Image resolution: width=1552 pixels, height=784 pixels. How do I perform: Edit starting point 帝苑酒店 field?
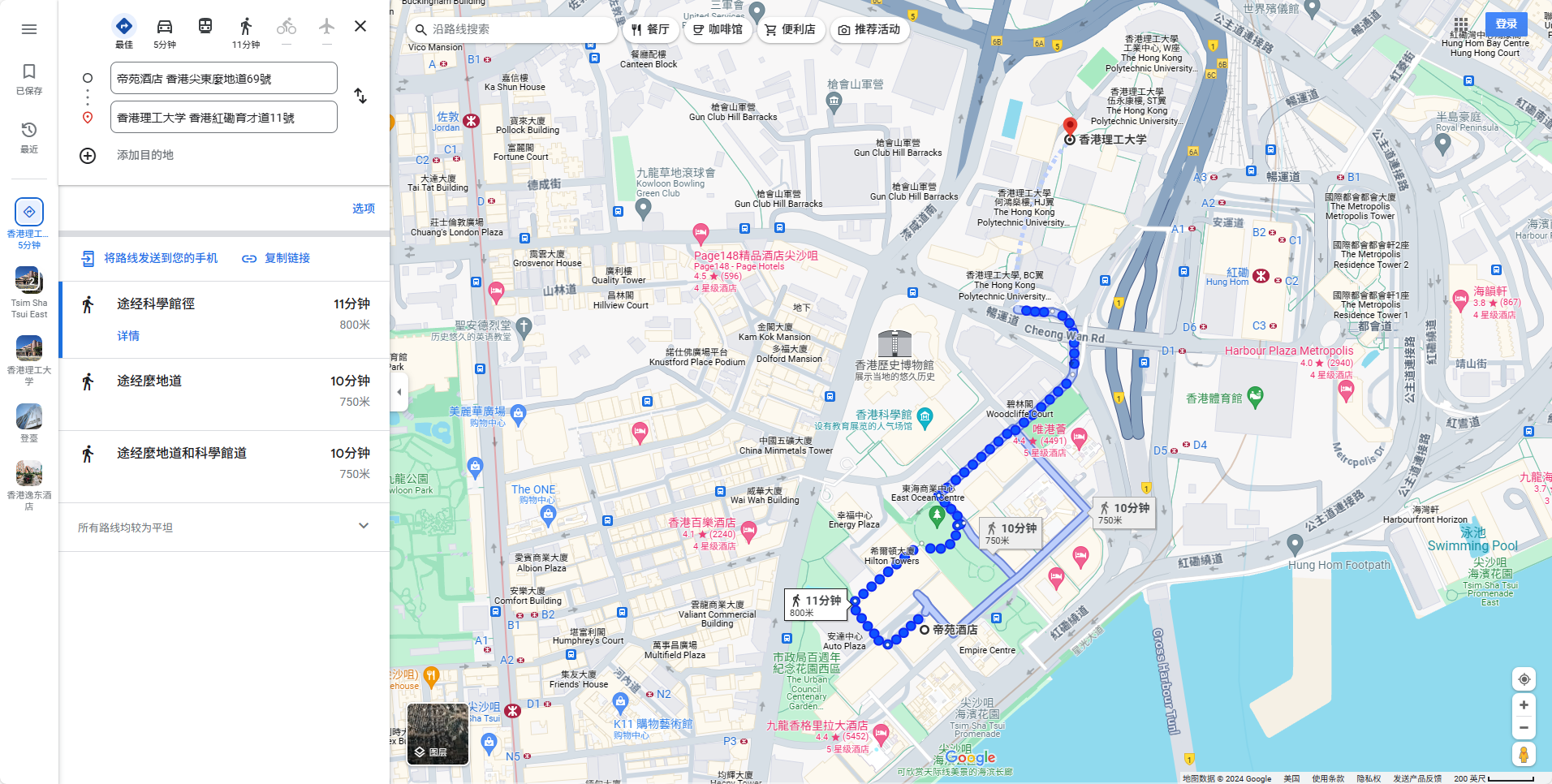pyautogui.click(x=223, y=79)
